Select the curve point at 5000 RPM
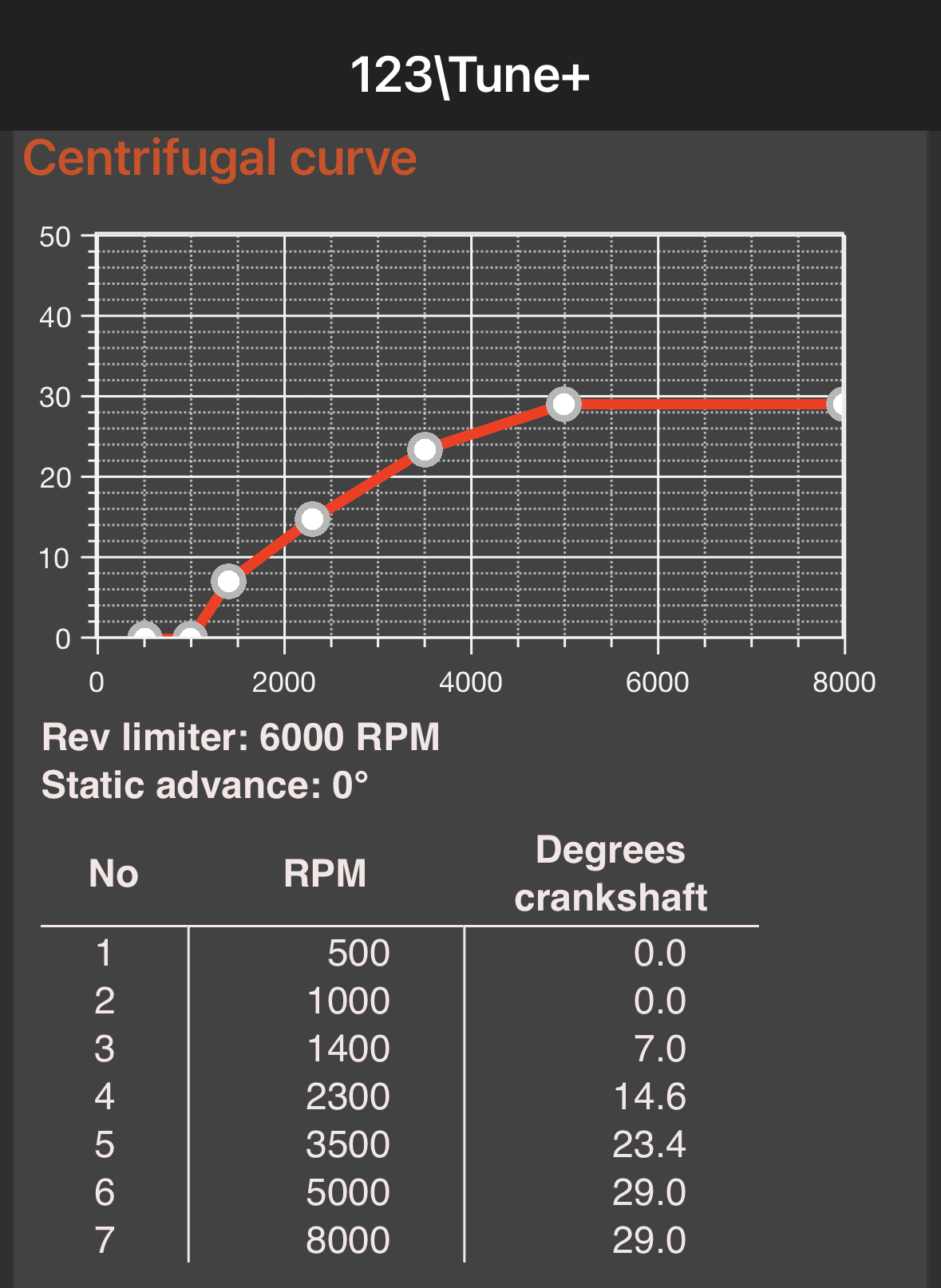This screenshot has height=1288, width=941. [x=564, y=405]
